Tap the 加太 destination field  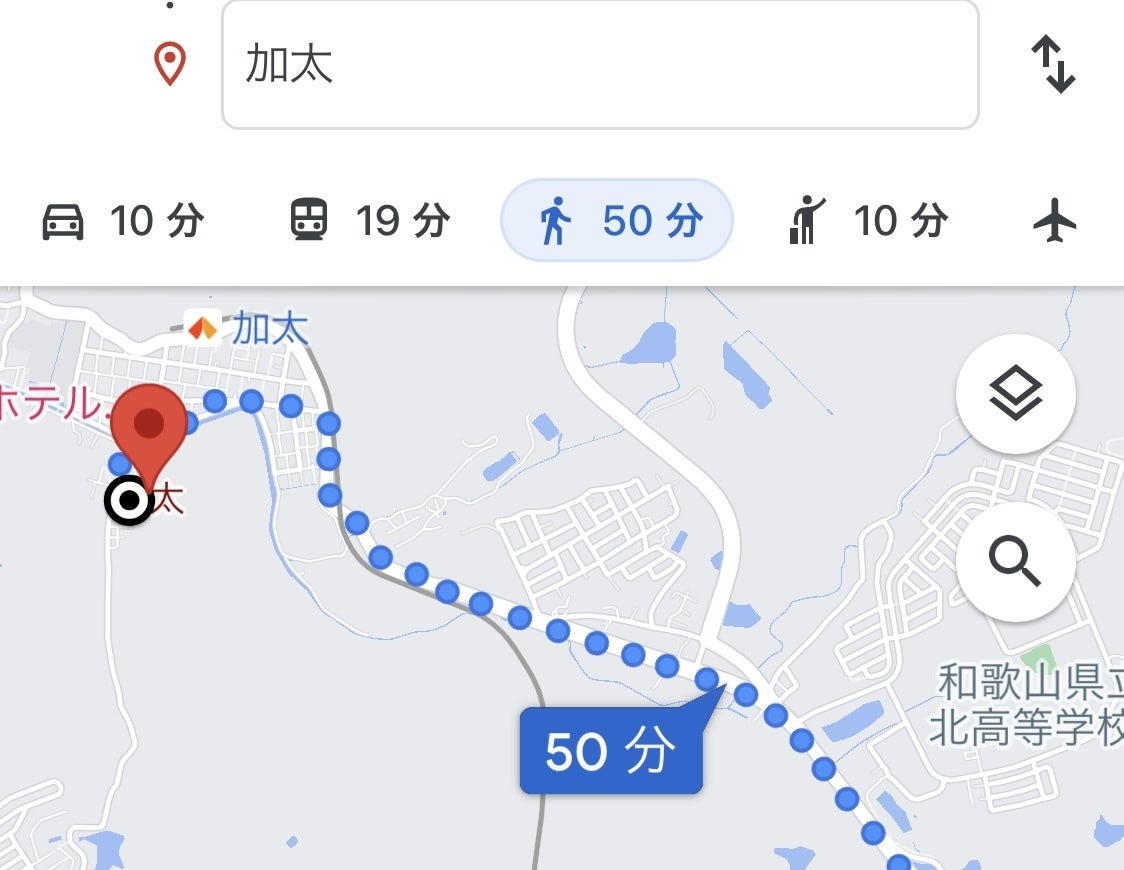[x=599, y=65]
